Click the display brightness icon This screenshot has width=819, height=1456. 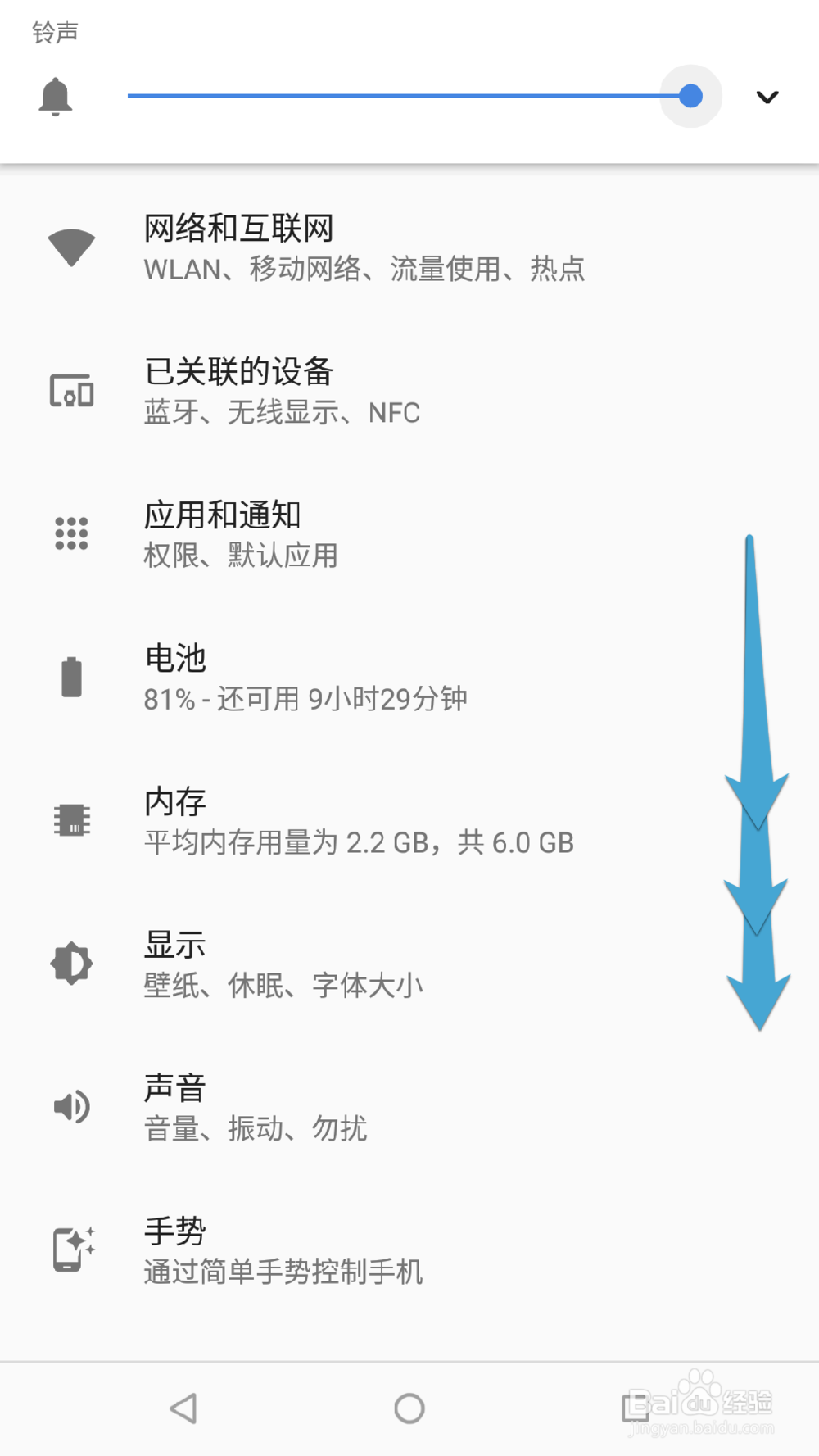[x=70, y=964]
